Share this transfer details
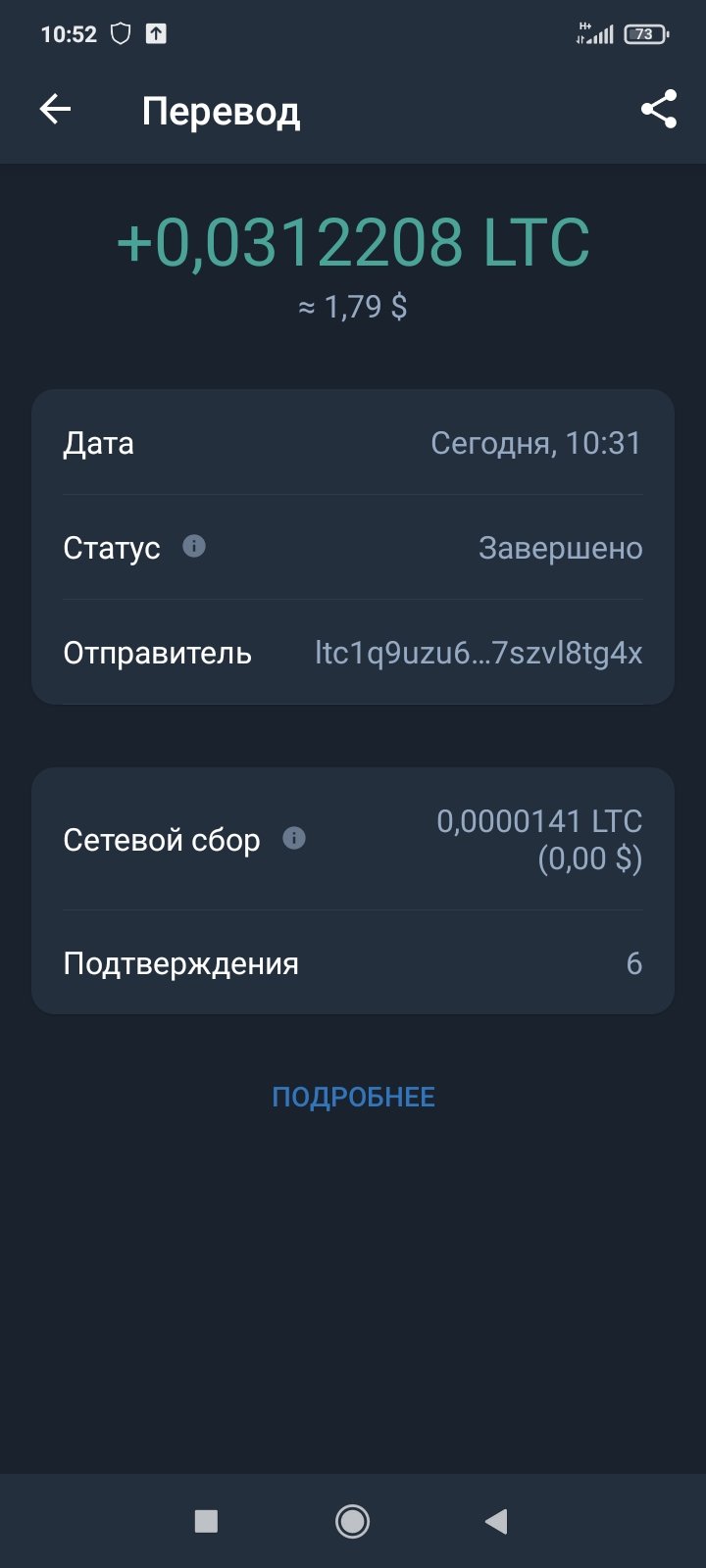The width and height of the screenshot is (706, 1568). pos(659,110)
